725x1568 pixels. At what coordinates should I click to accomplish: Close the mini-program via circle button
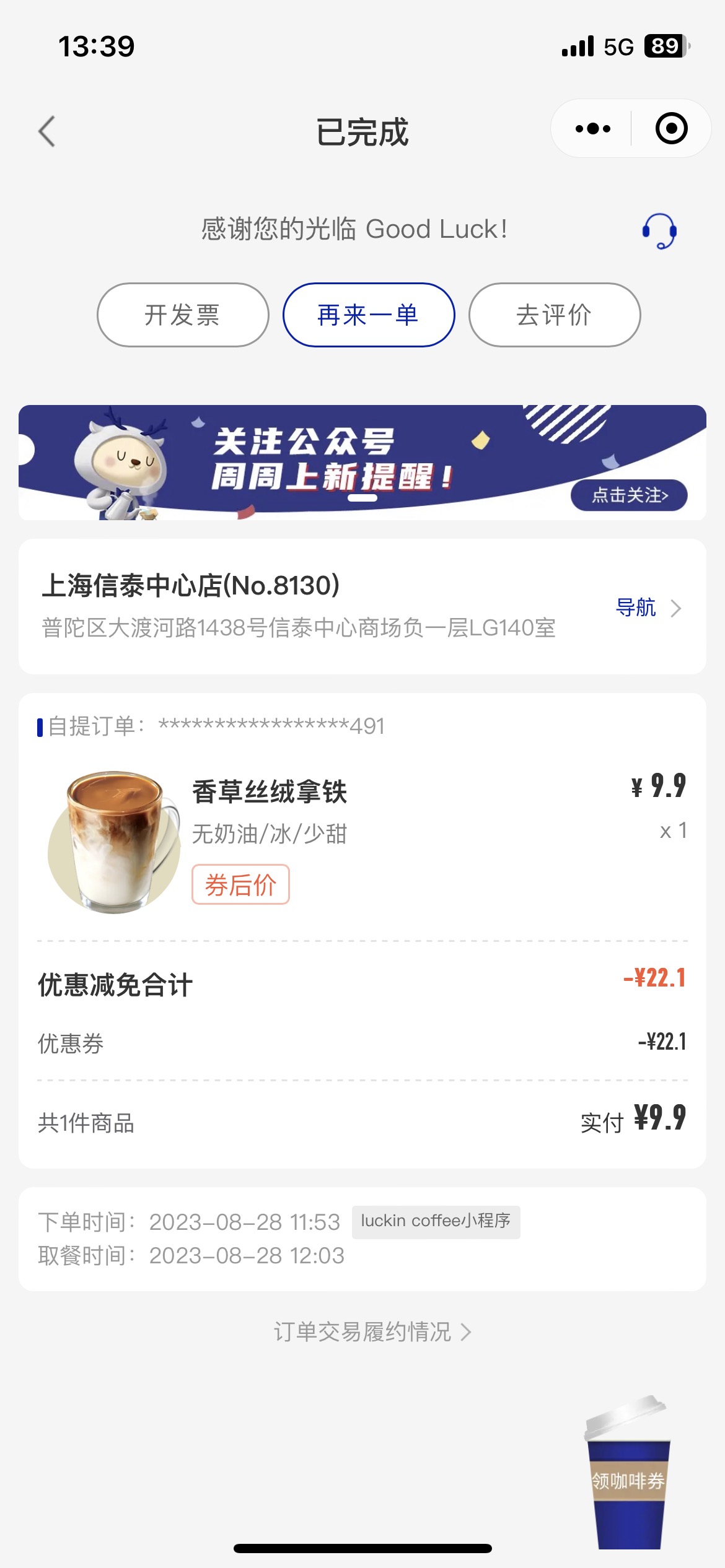(x=671, y=129)
